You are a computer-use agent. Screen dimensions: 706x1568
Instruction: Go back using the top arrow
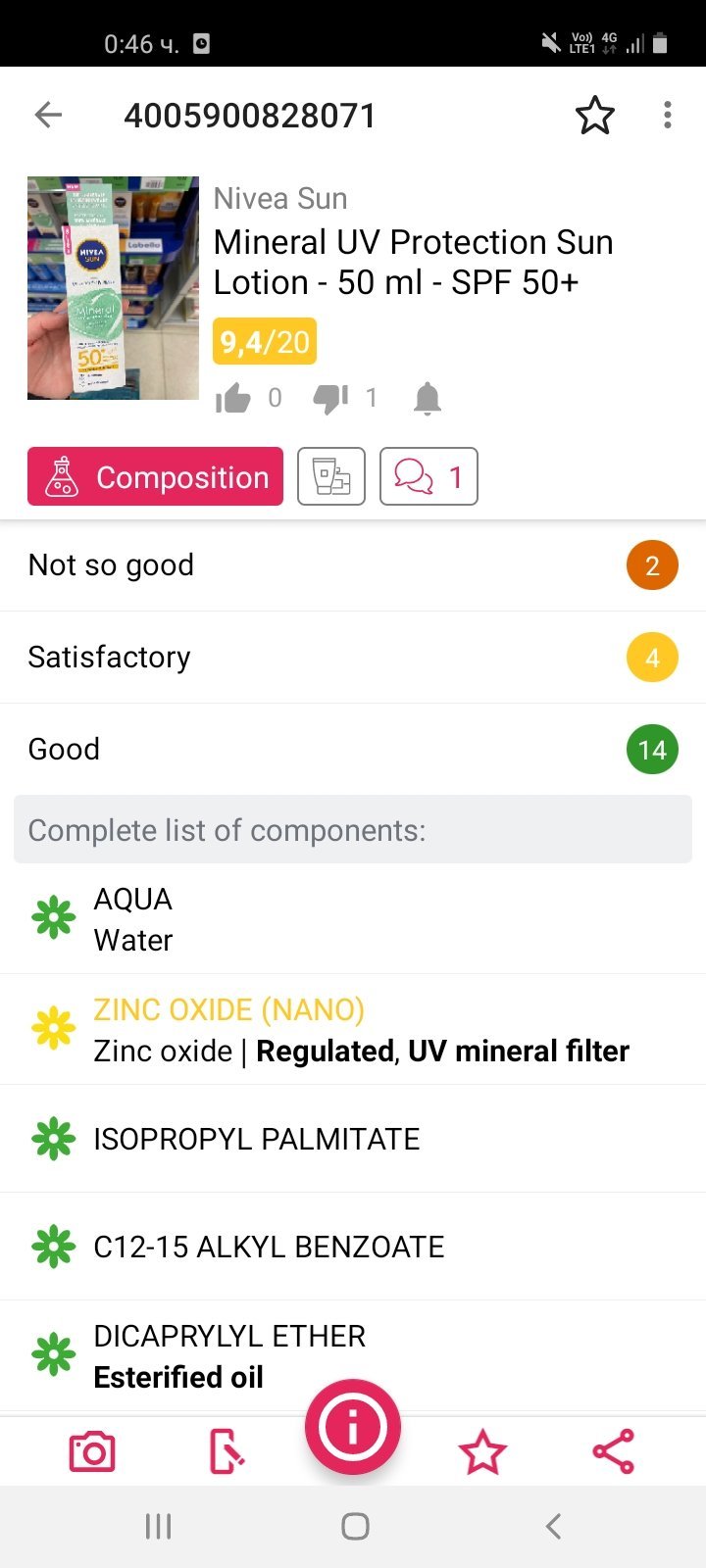click(48, 116)
